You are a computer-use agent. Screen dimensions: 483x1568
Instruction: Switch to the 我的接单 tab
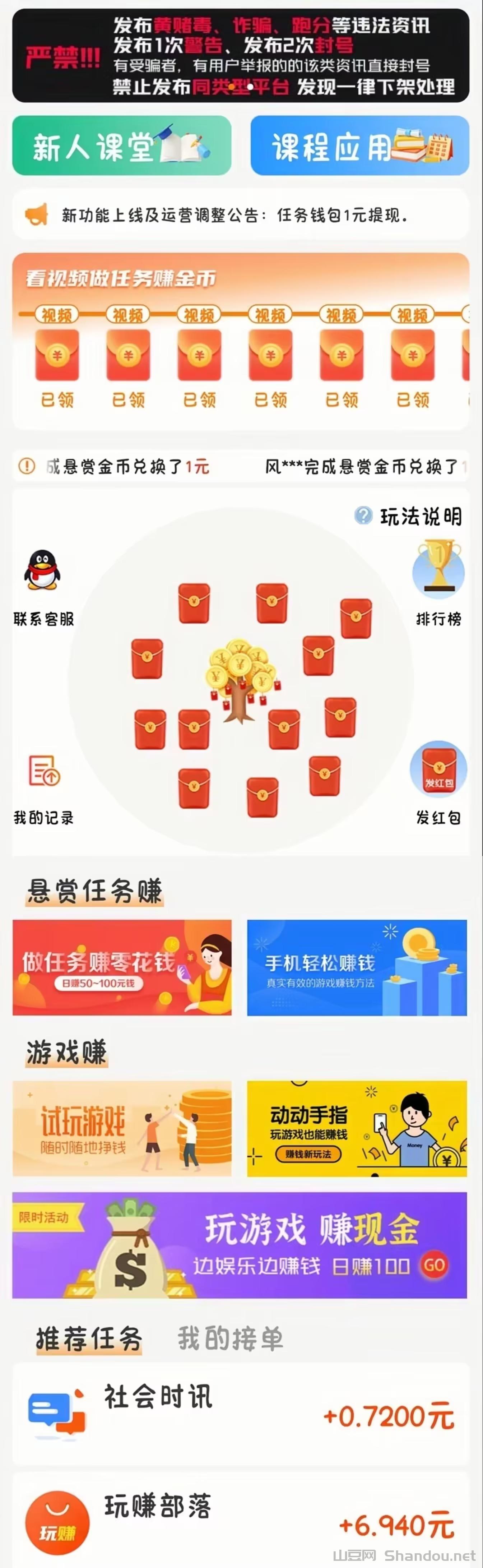[x=230, y=1339]
